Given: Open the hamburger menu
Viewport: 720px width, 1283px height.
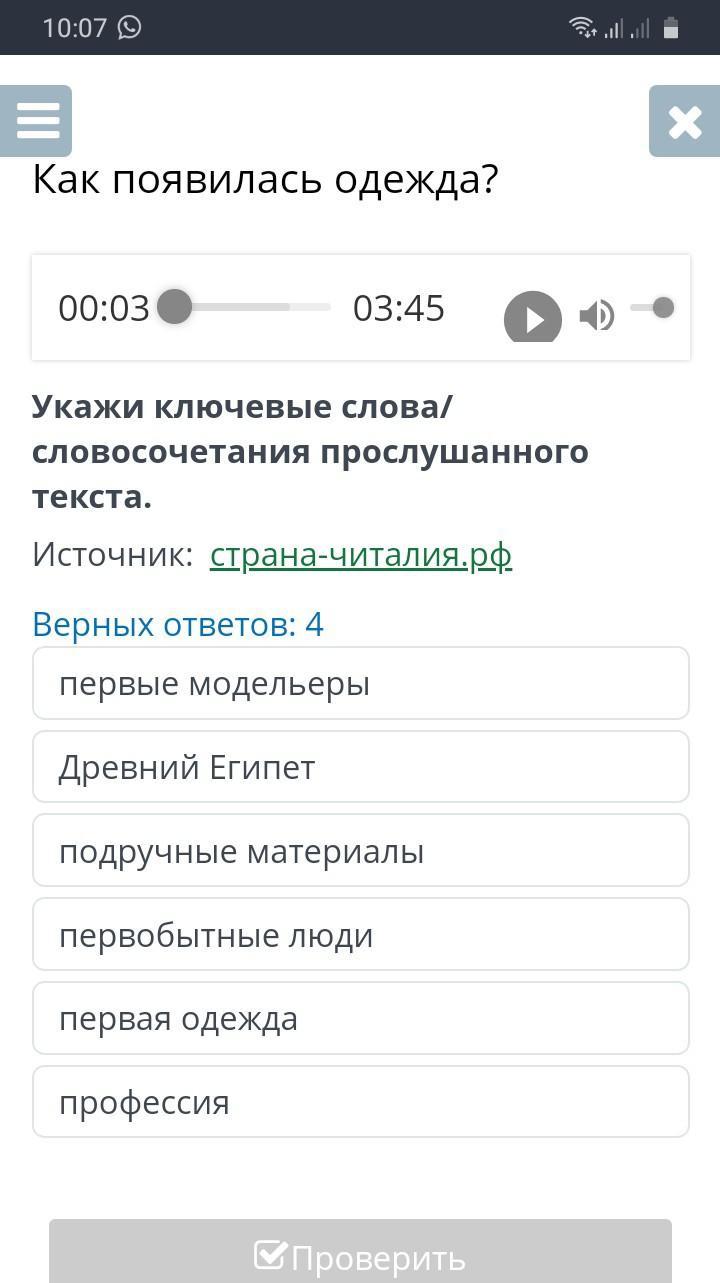Looking at the screenshot, I should (x=36, y=121).
